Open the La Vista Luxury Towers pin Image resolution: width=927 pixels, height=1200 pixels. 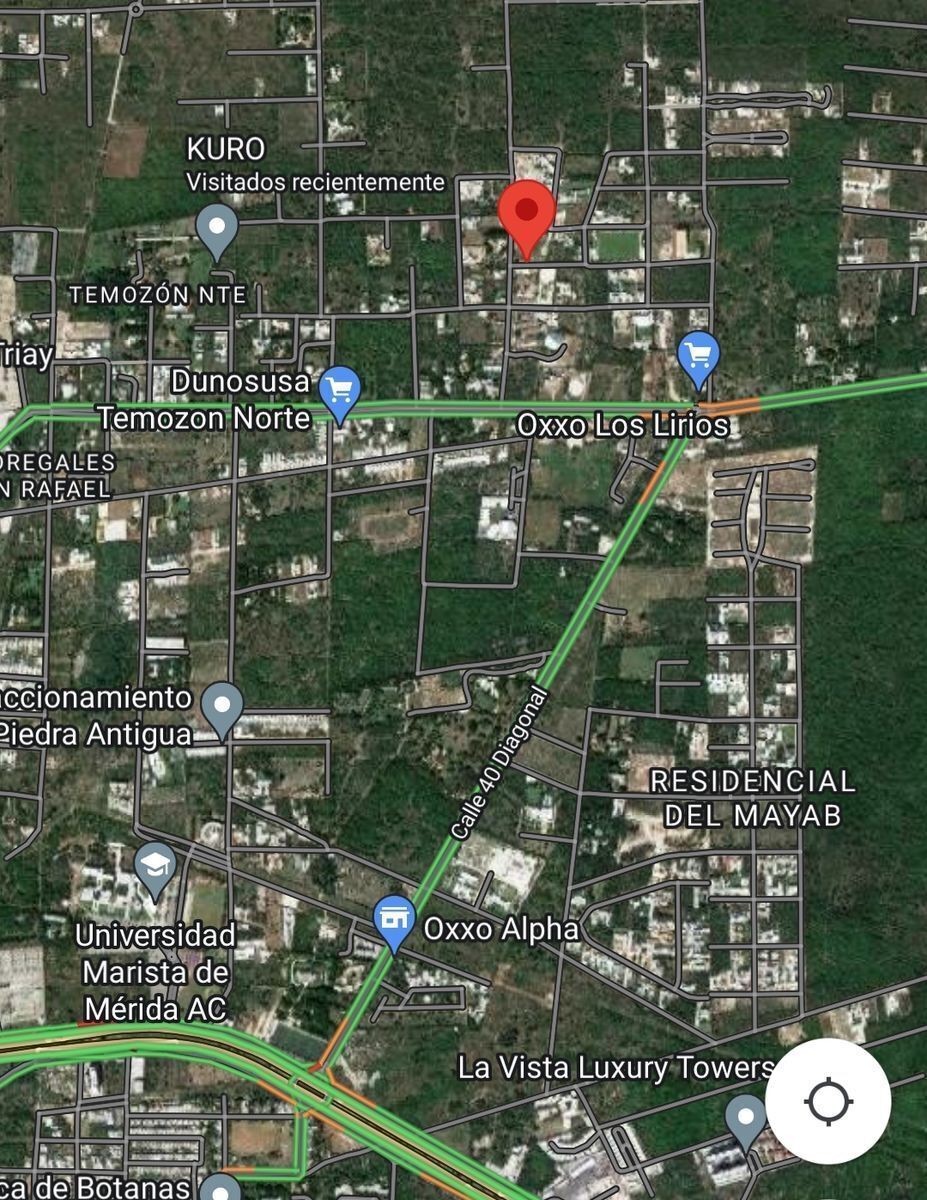pyautogui.click(x=746, y=1117)
